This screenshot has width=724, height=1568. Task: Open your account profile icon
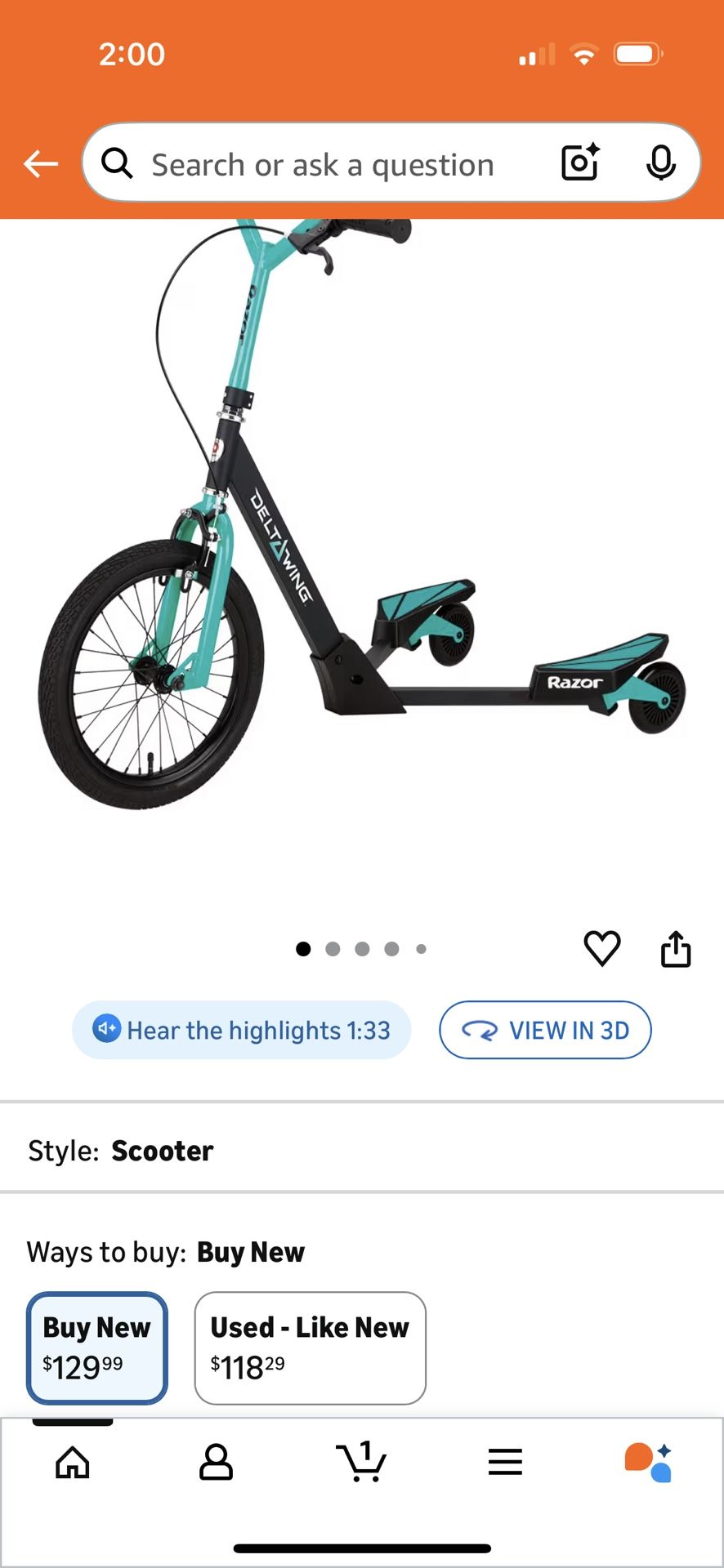(217, 1463)
